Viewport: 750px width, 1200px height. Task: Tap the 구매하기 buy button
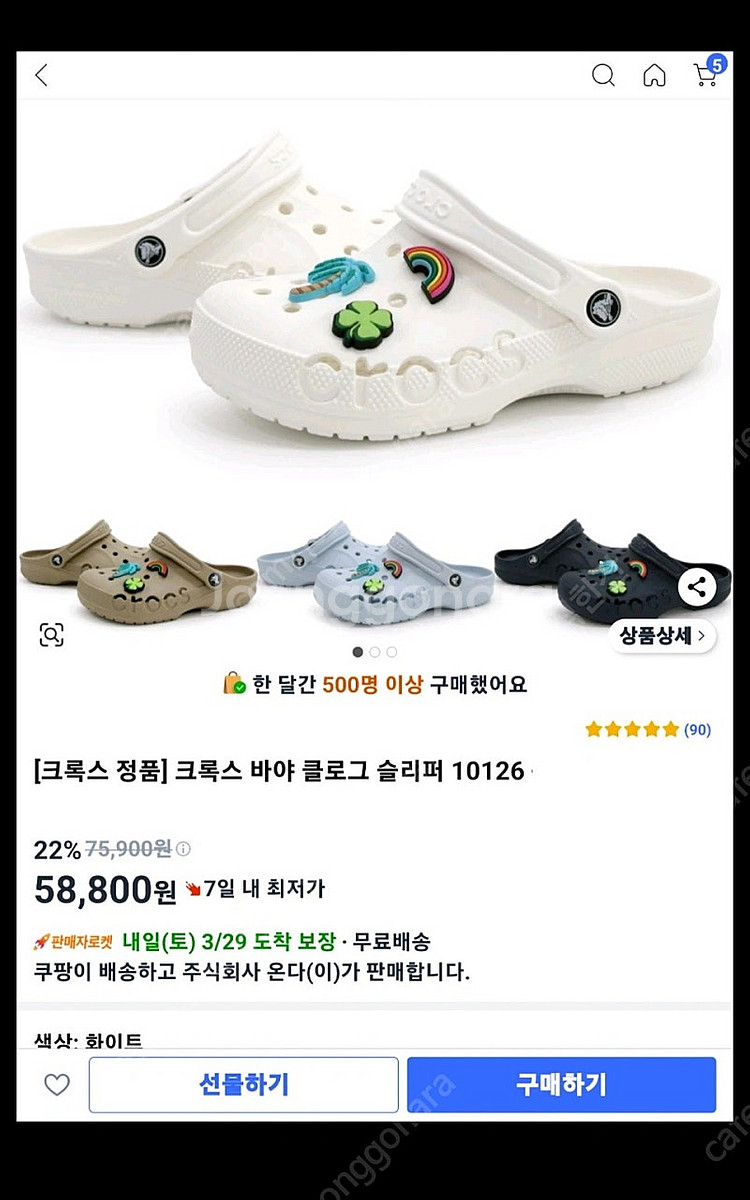(561, 1085)
